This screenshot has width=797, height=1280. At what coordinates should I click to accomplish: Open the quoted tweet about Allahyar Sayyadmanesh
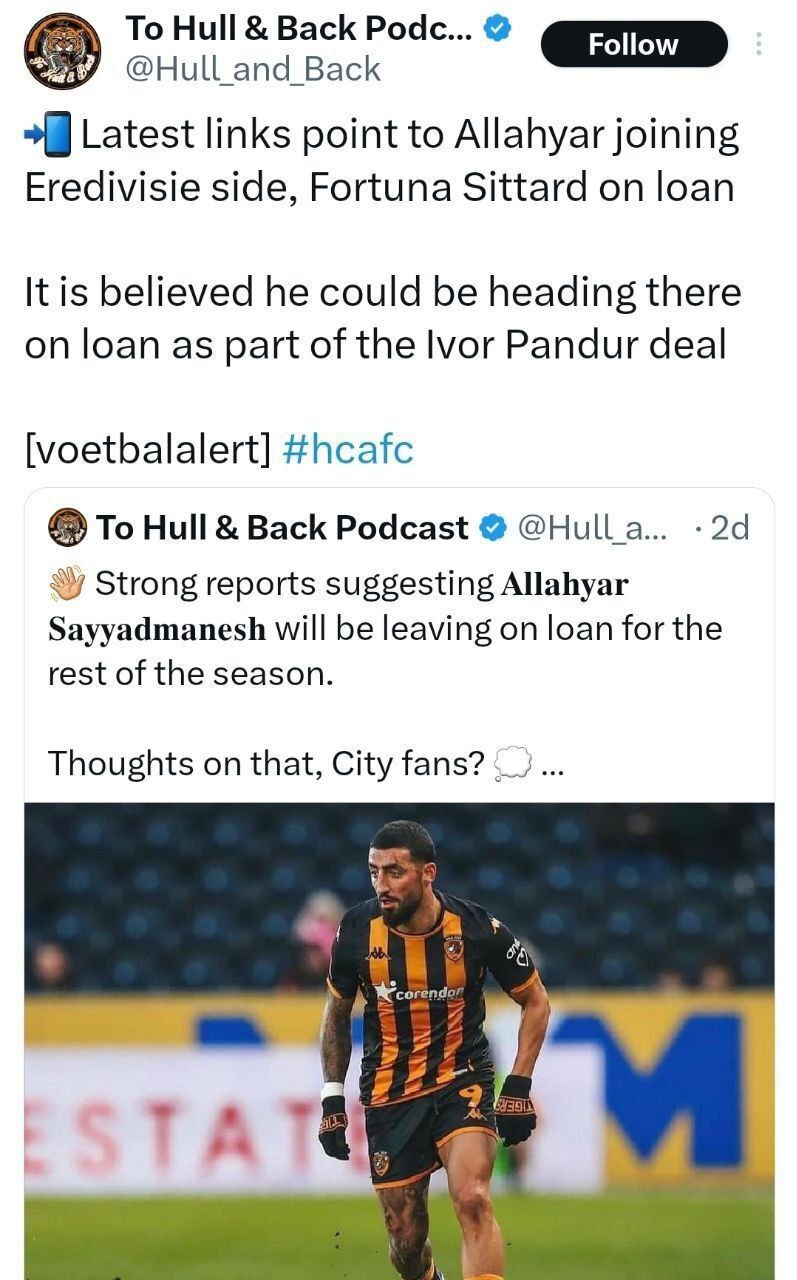(x=398, y=627)
